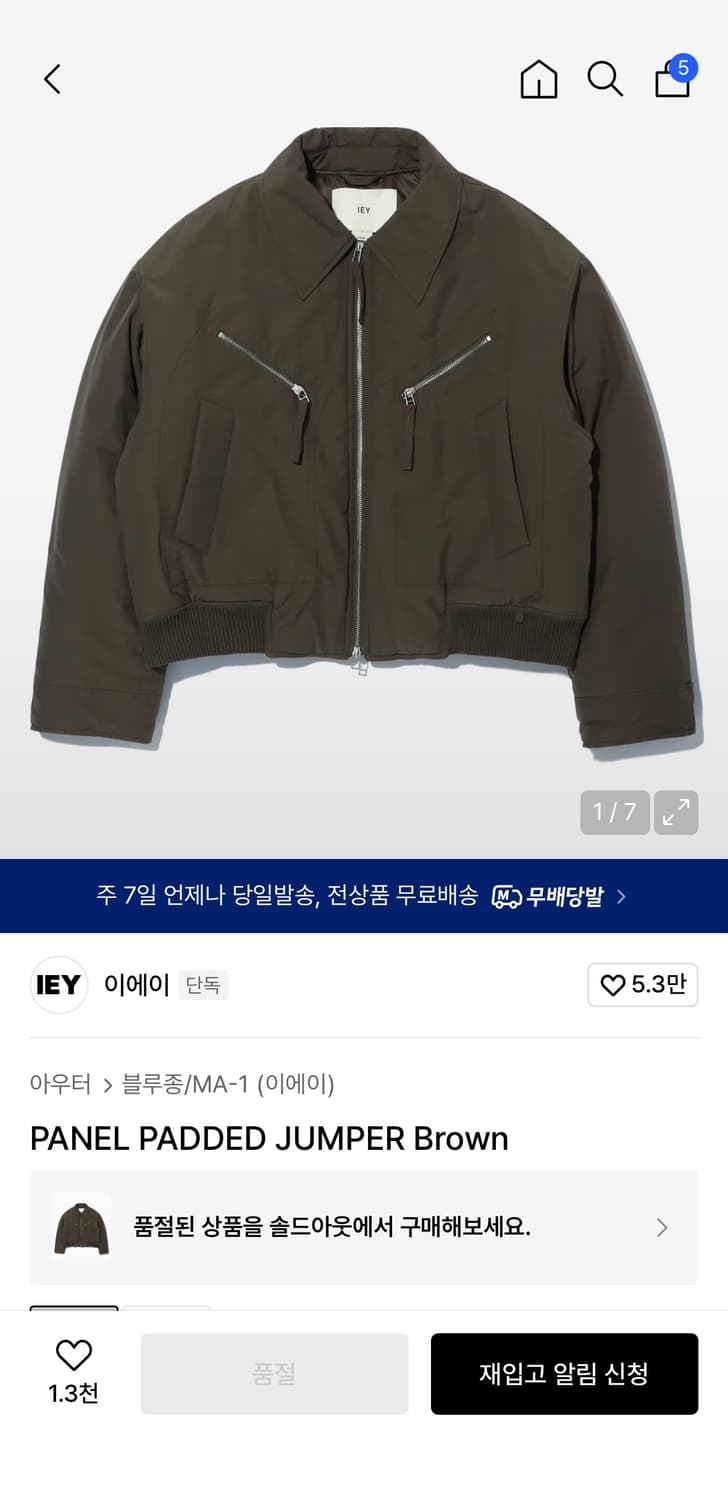Open the Search icon
728x1500 pixels.
tap(604, 80)
